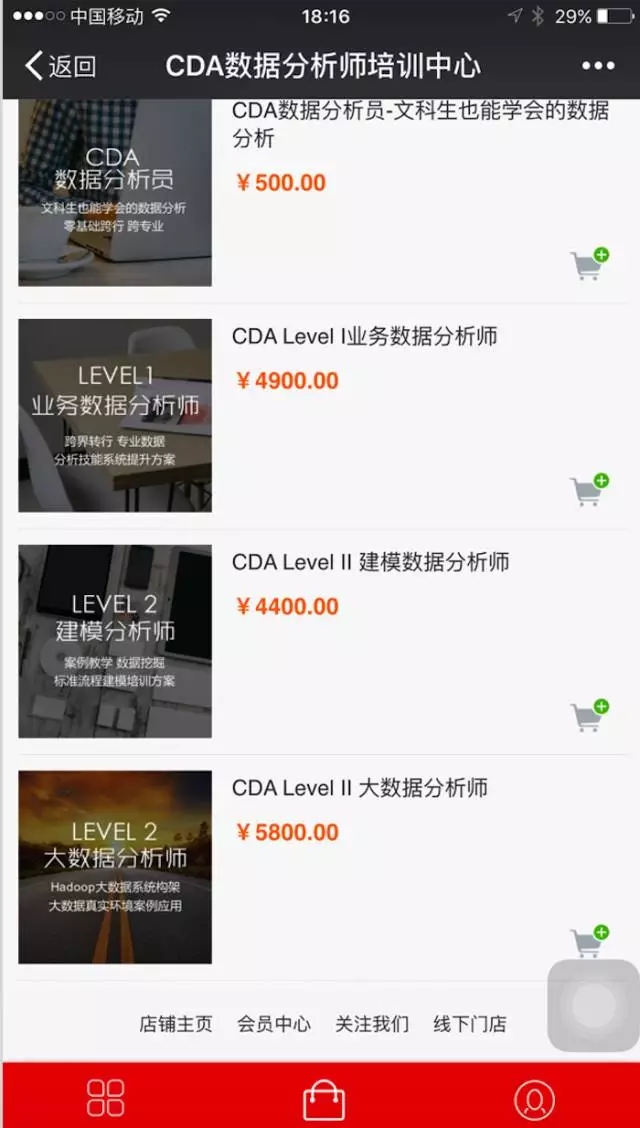Select the 关注我们 link
The width and height of the screenshot is (640, 1128).
point(372,1024)
